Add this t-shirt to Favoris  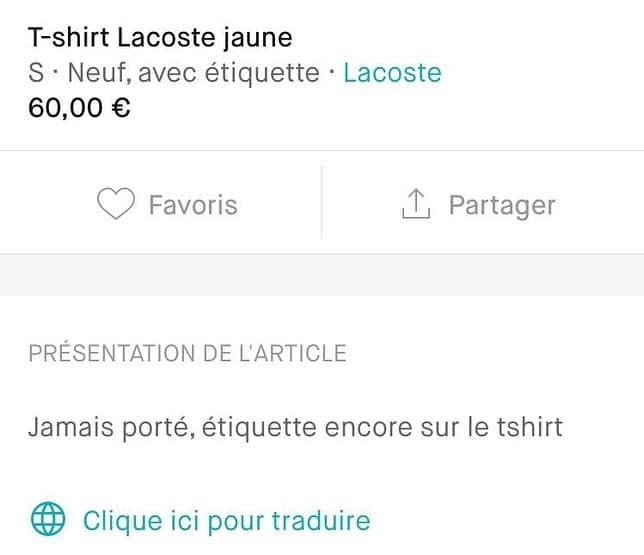click(x=167, y=205)
